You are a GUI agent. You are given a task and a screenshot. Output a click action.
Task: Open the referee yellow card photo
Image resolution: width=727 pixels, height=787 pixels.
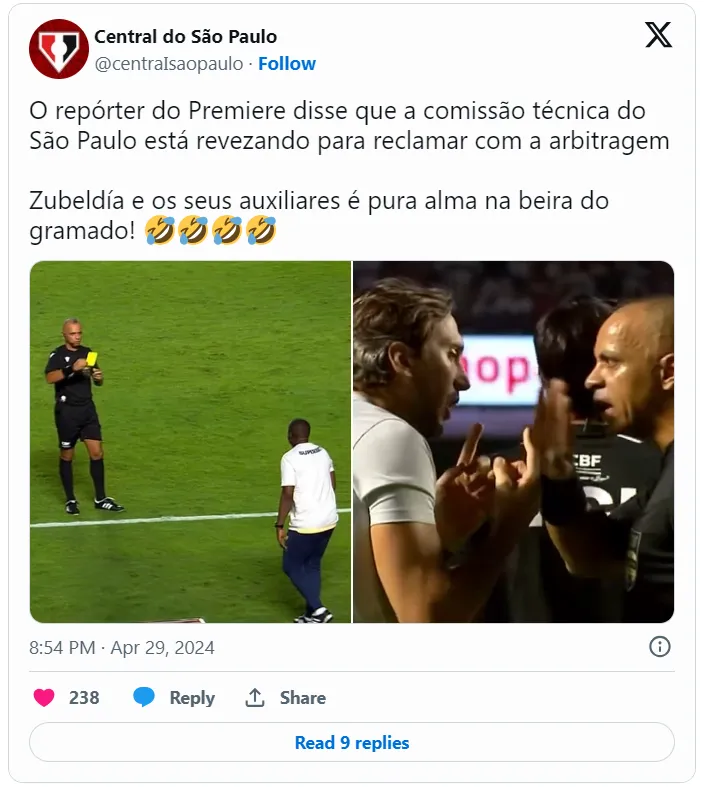click(x=190, y=441)
